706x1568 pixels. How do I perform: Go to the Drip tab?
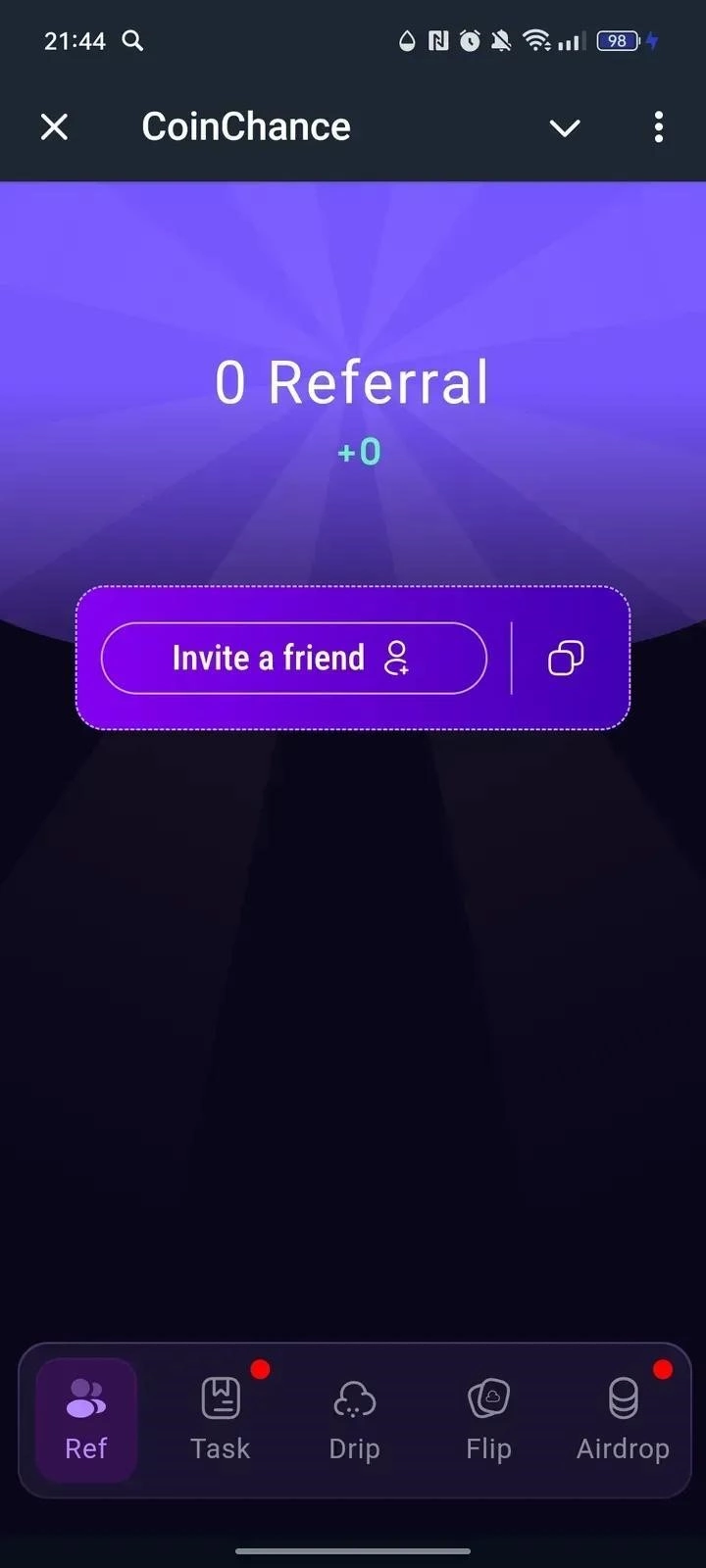click(354, 1419)
